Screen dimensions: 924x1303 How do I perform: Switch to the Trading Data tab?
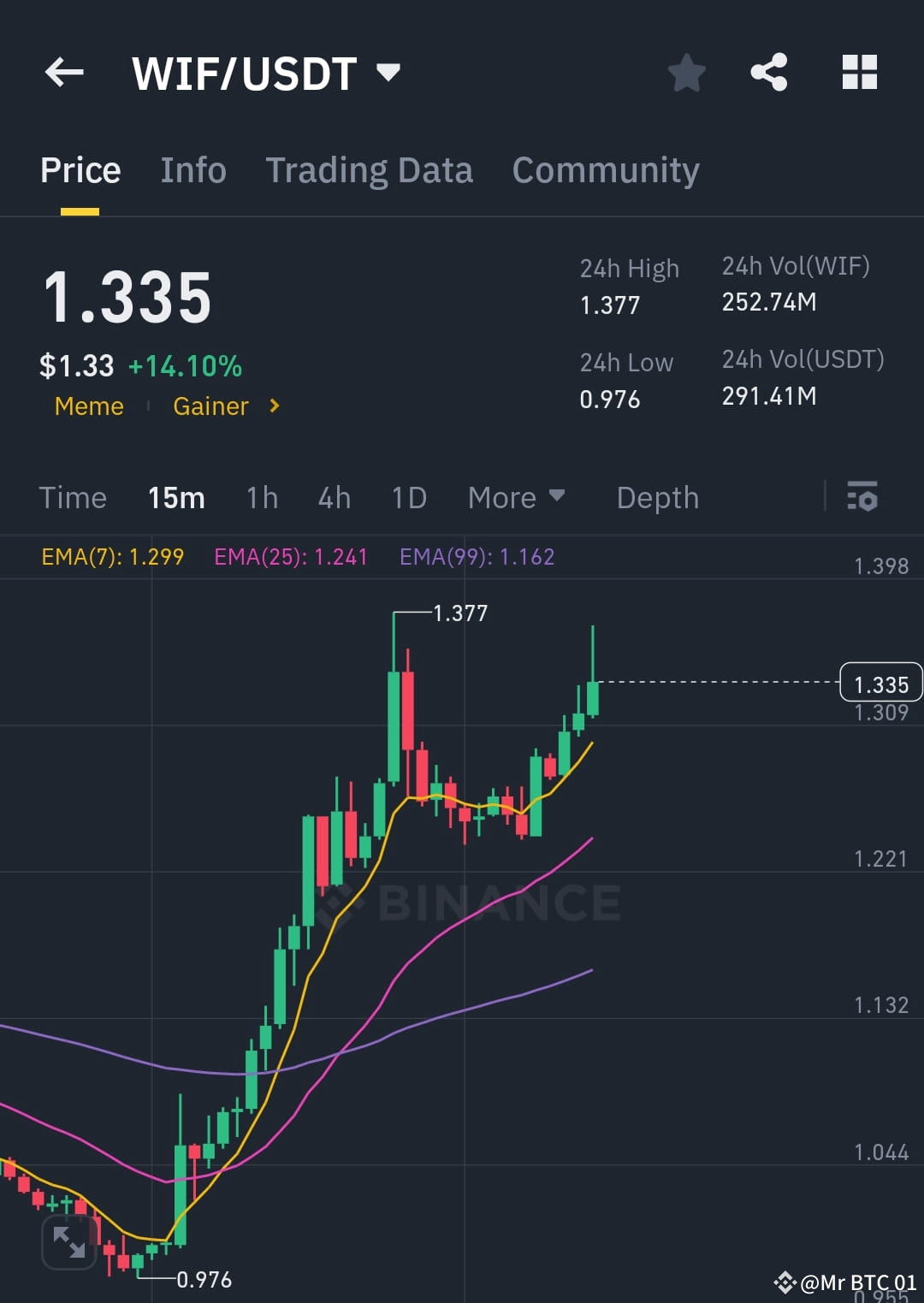pyautogui.click(x=370, y=169)
